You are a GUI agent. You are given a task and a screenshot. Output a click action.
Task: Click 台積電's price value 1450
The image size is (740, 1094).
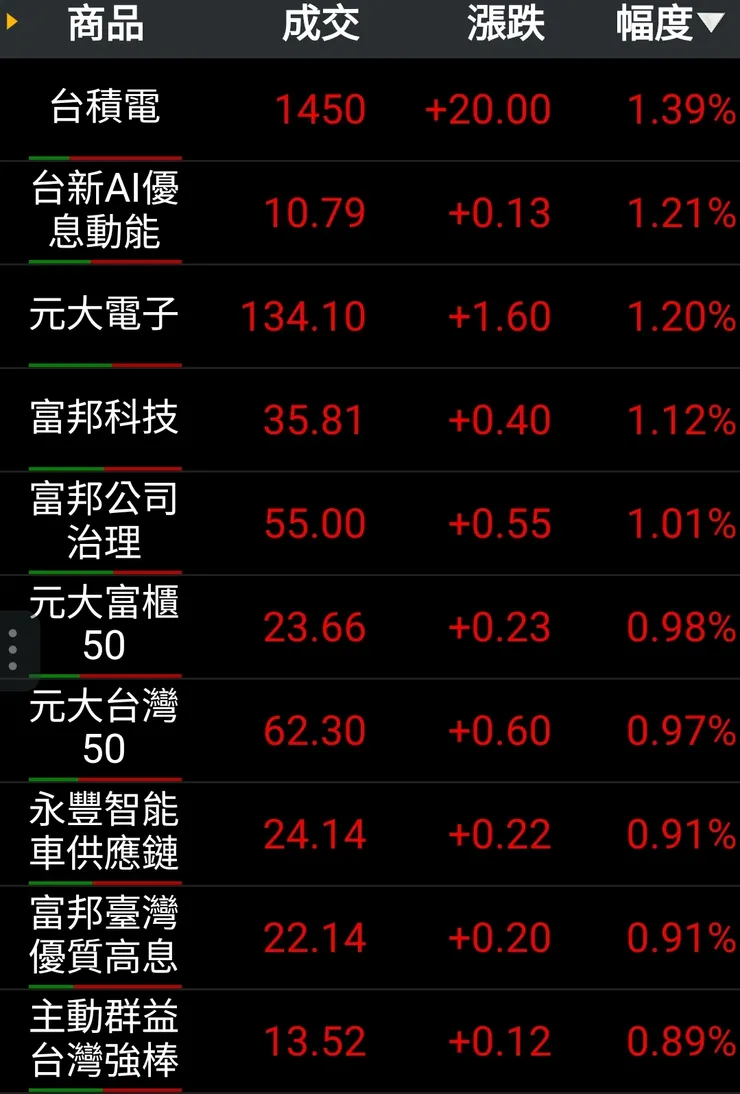tap(318, 110)
